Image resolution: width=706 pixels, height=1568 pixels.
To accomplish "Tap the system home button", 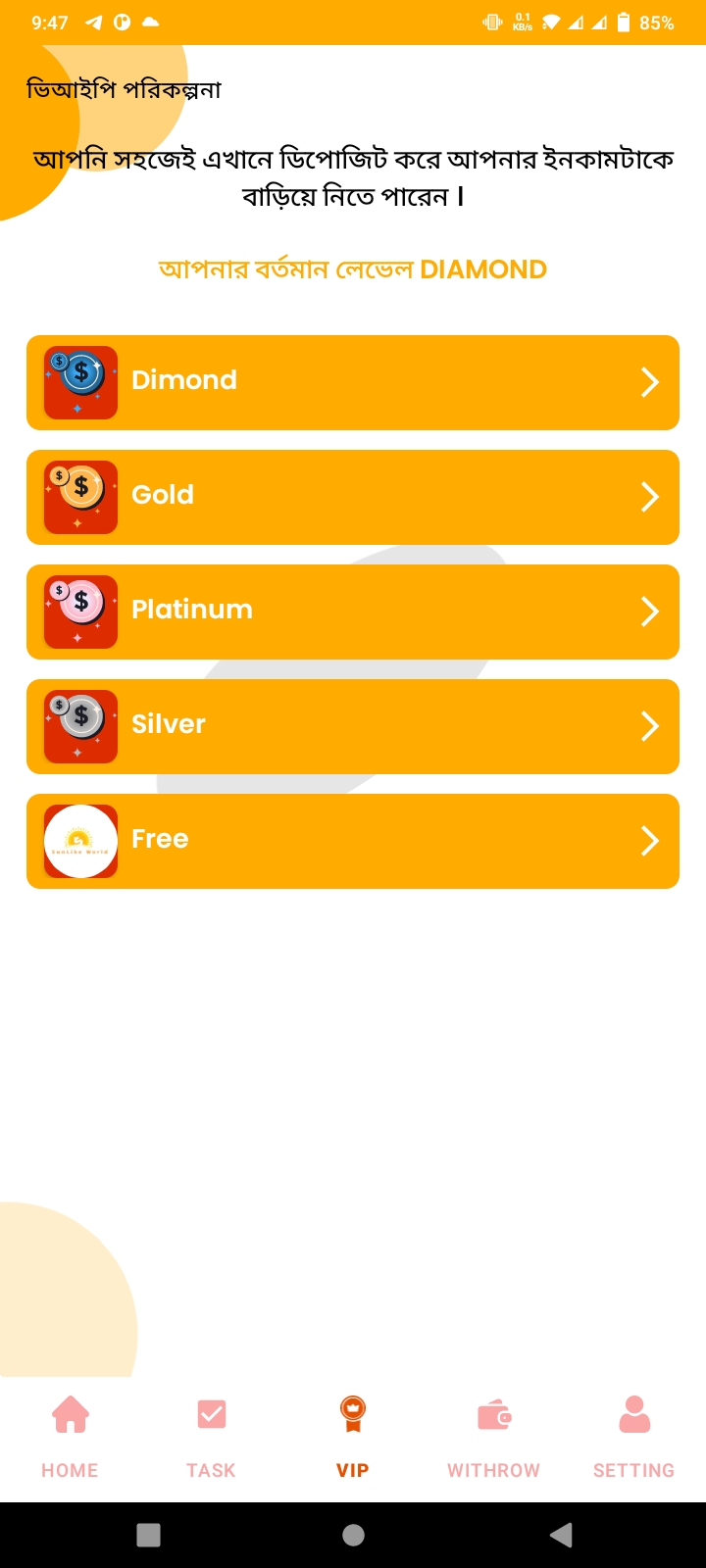I will [354, 1535].
